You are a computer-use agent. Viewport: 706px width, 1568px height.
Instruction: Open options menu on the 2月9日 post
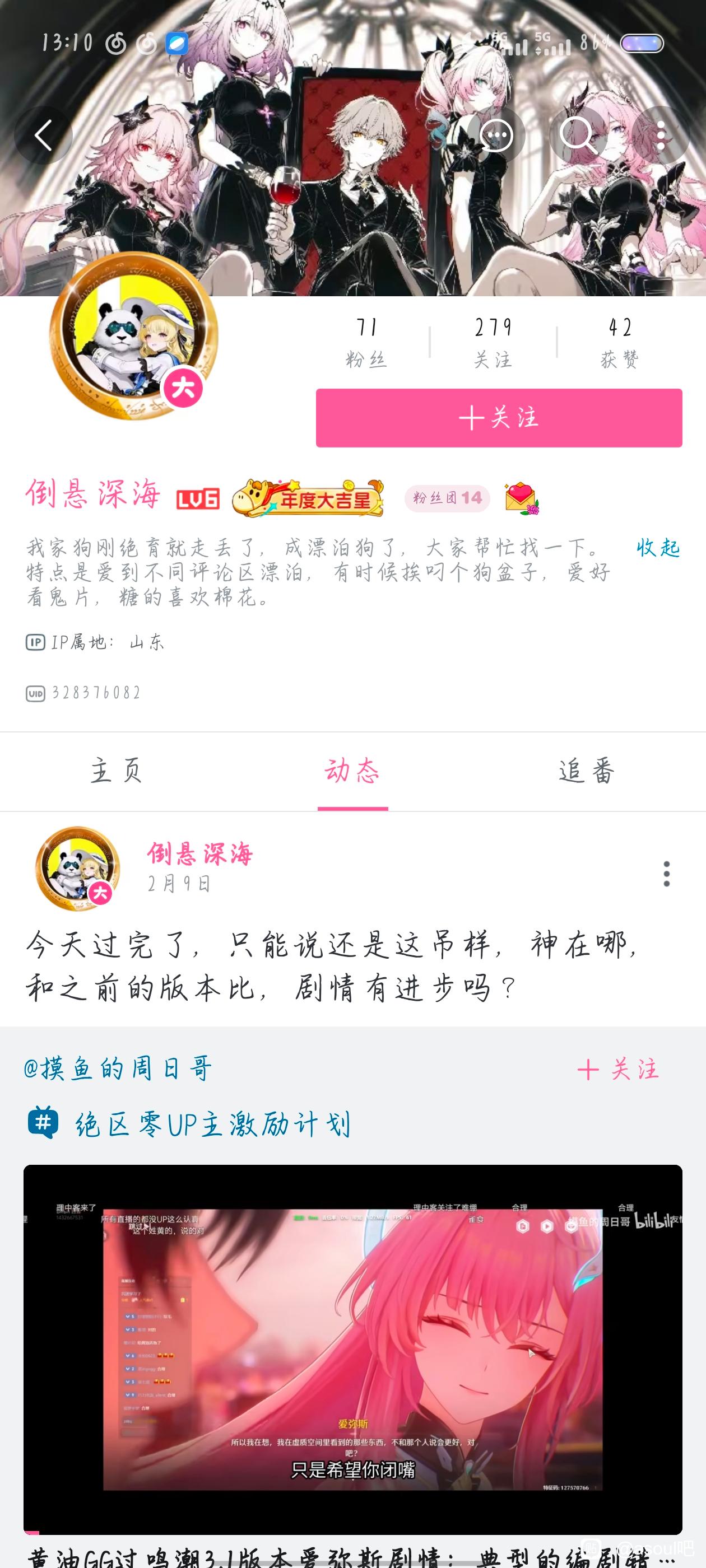pyautogui.click(x=666, y=874)
